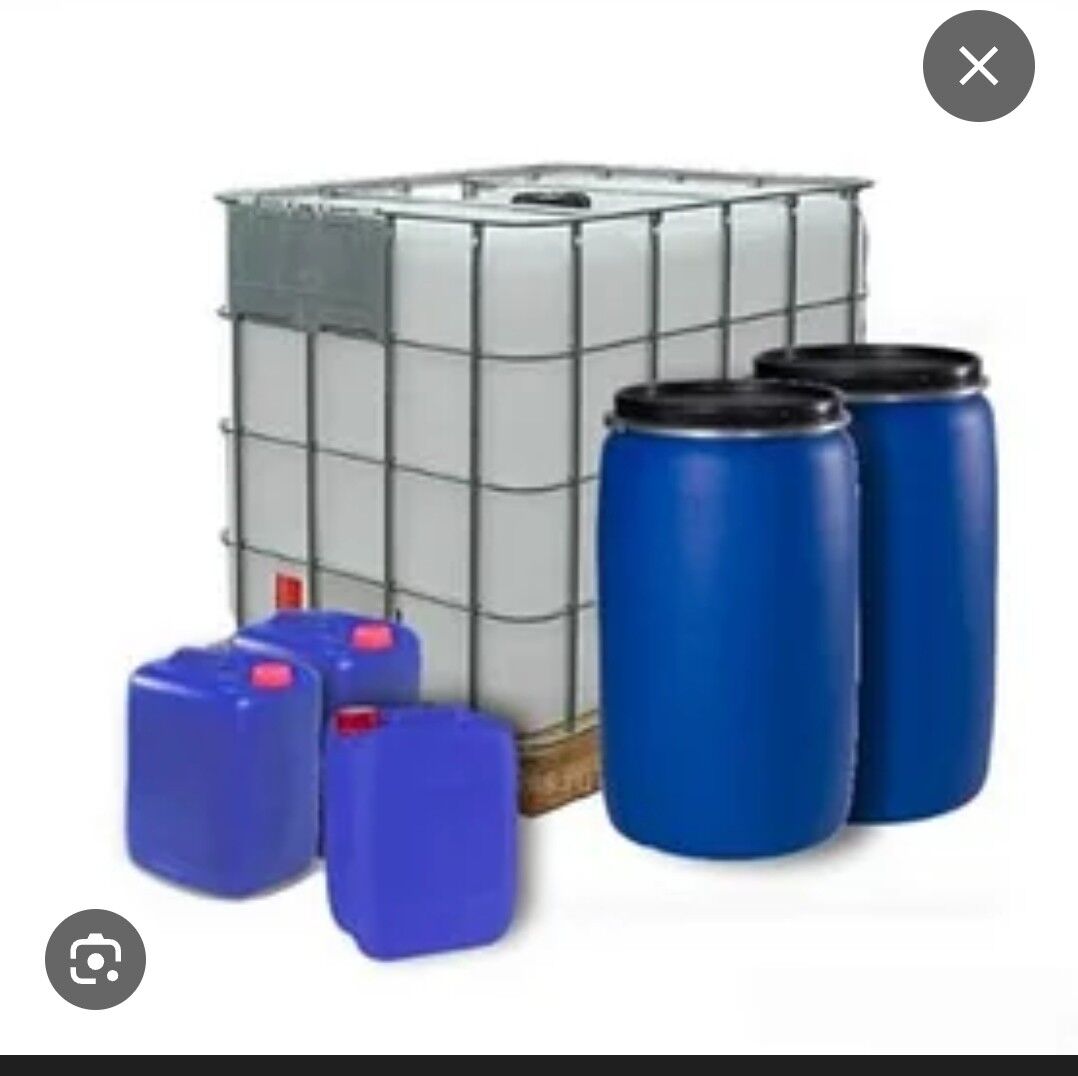Close the image preview
1078x1076 pixels.
point(977,68)
